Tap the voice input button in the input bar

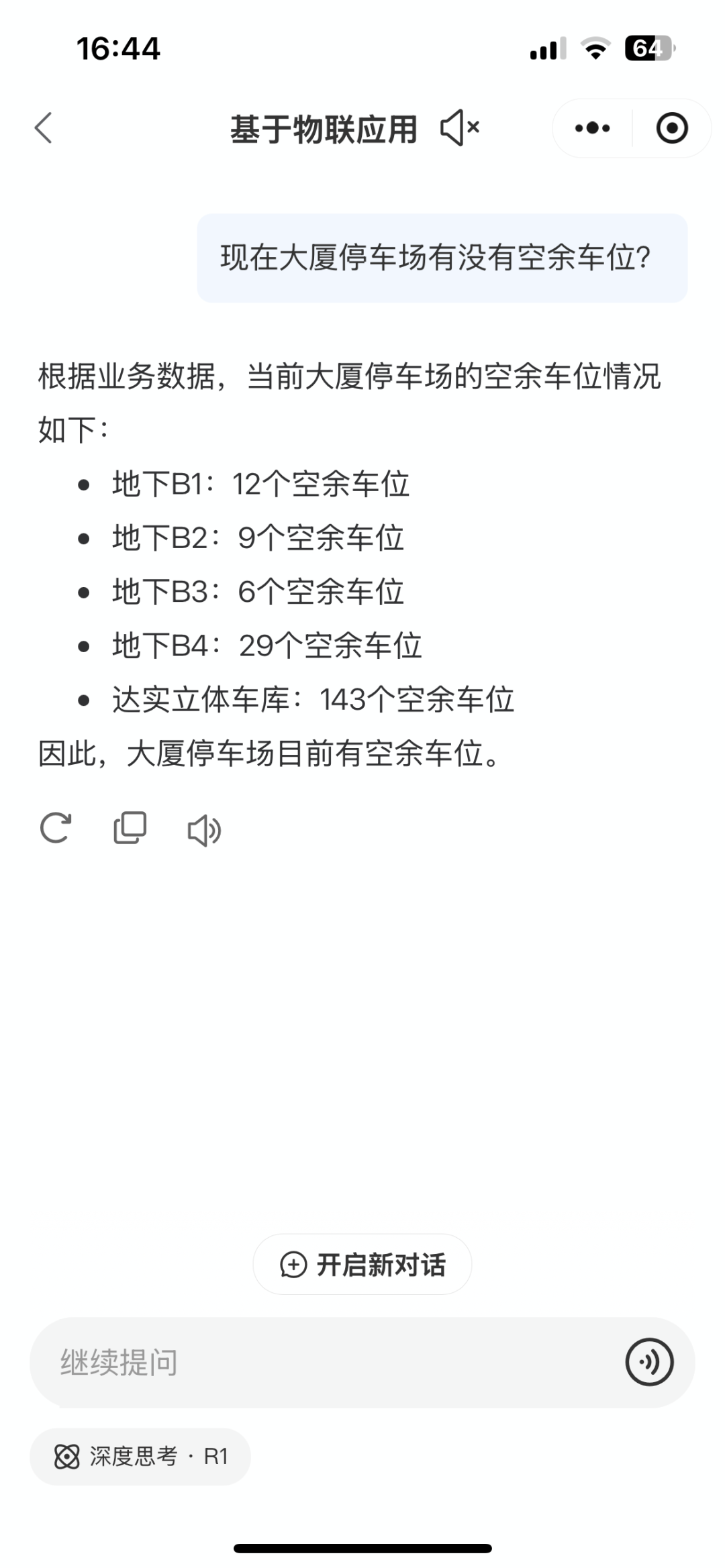649,1362
